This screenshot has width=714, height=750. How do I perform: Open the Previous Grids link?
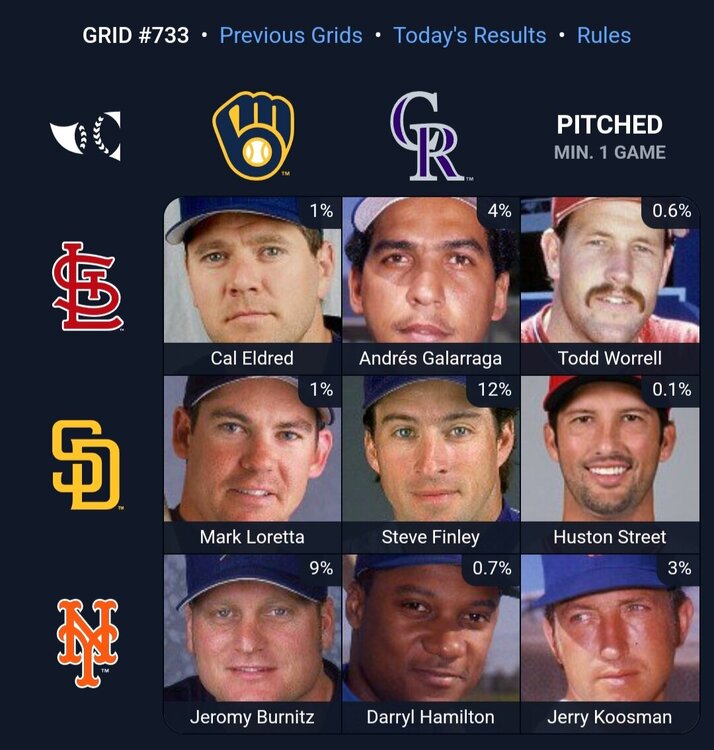coord(291,36)
